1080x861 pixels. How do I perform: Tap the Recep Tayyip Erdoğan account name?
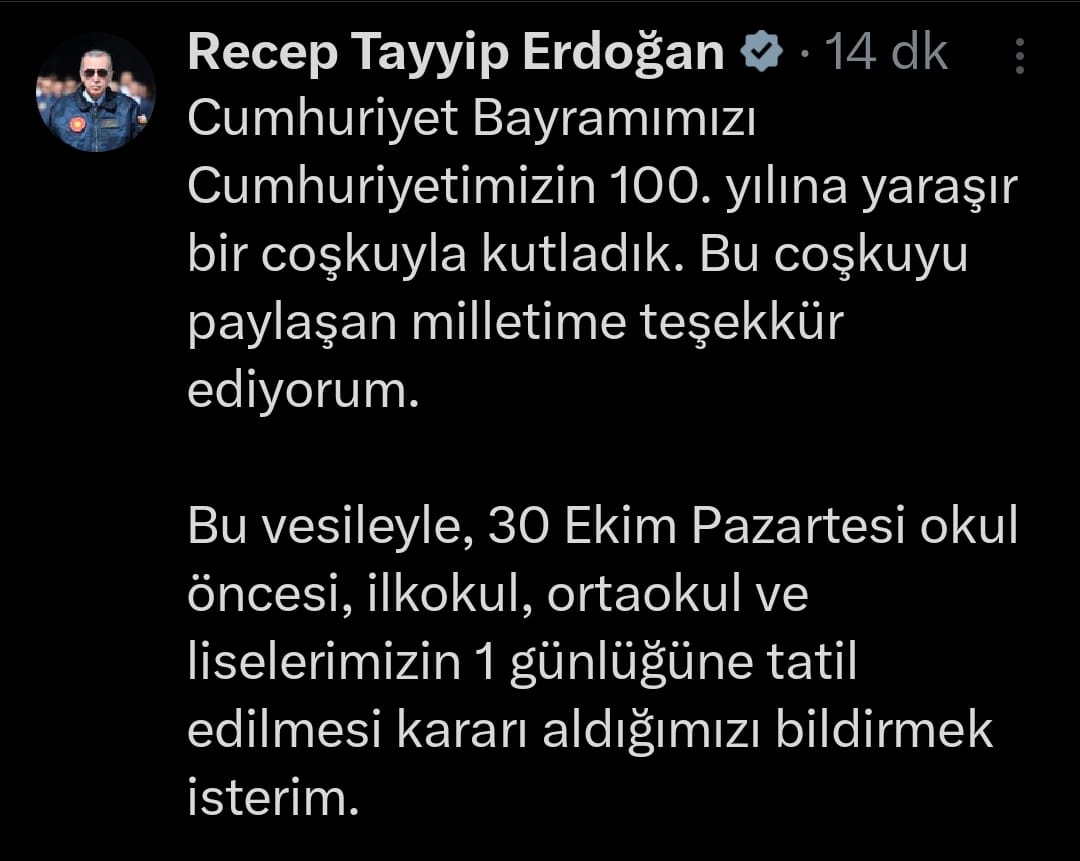pos(456,52)
